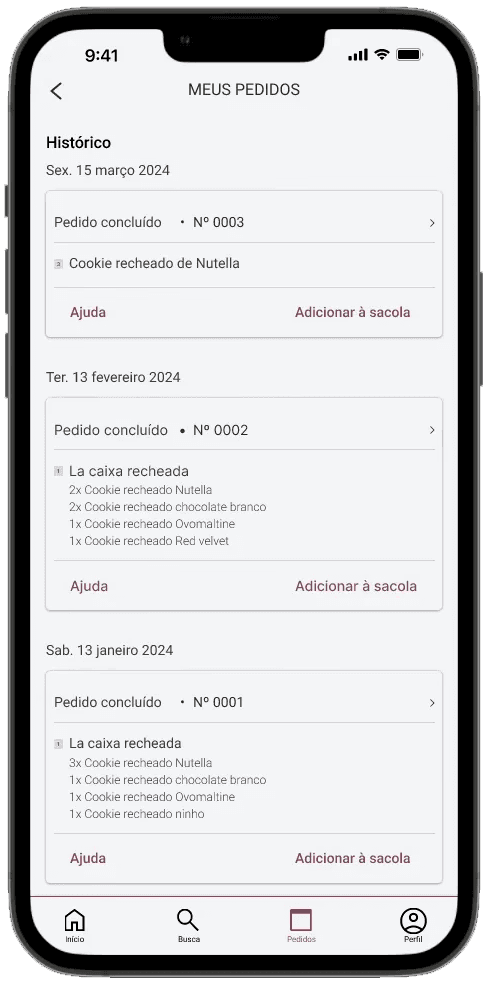The height and width of the screenshot is (981, 489).
Task: Select Adicionar à sacola for order Nº 0002
Action: [356, 586]
